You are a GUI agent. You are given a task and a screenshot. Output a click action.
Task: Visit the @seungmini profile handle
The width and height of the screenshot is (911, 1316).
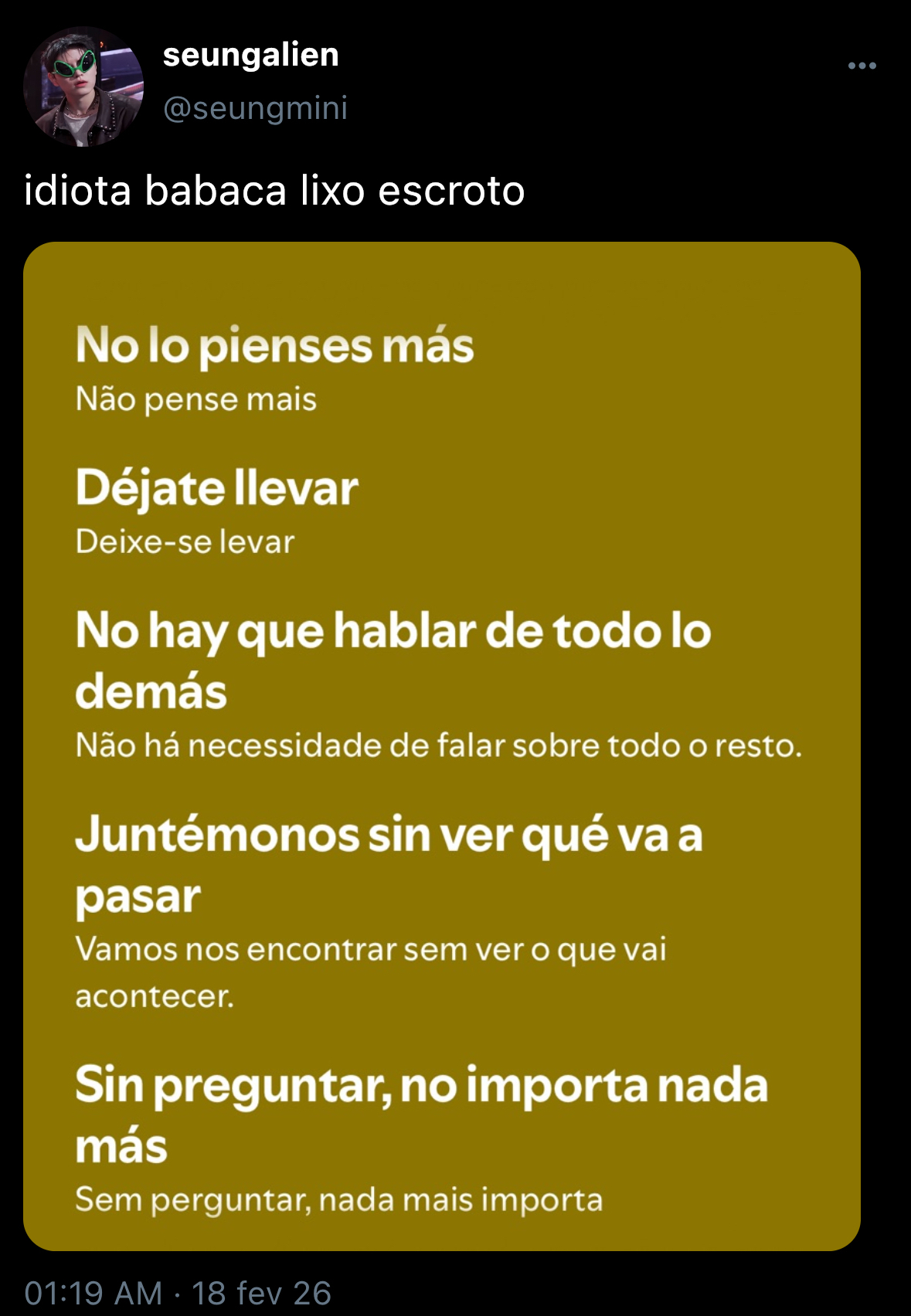point(255,108)
